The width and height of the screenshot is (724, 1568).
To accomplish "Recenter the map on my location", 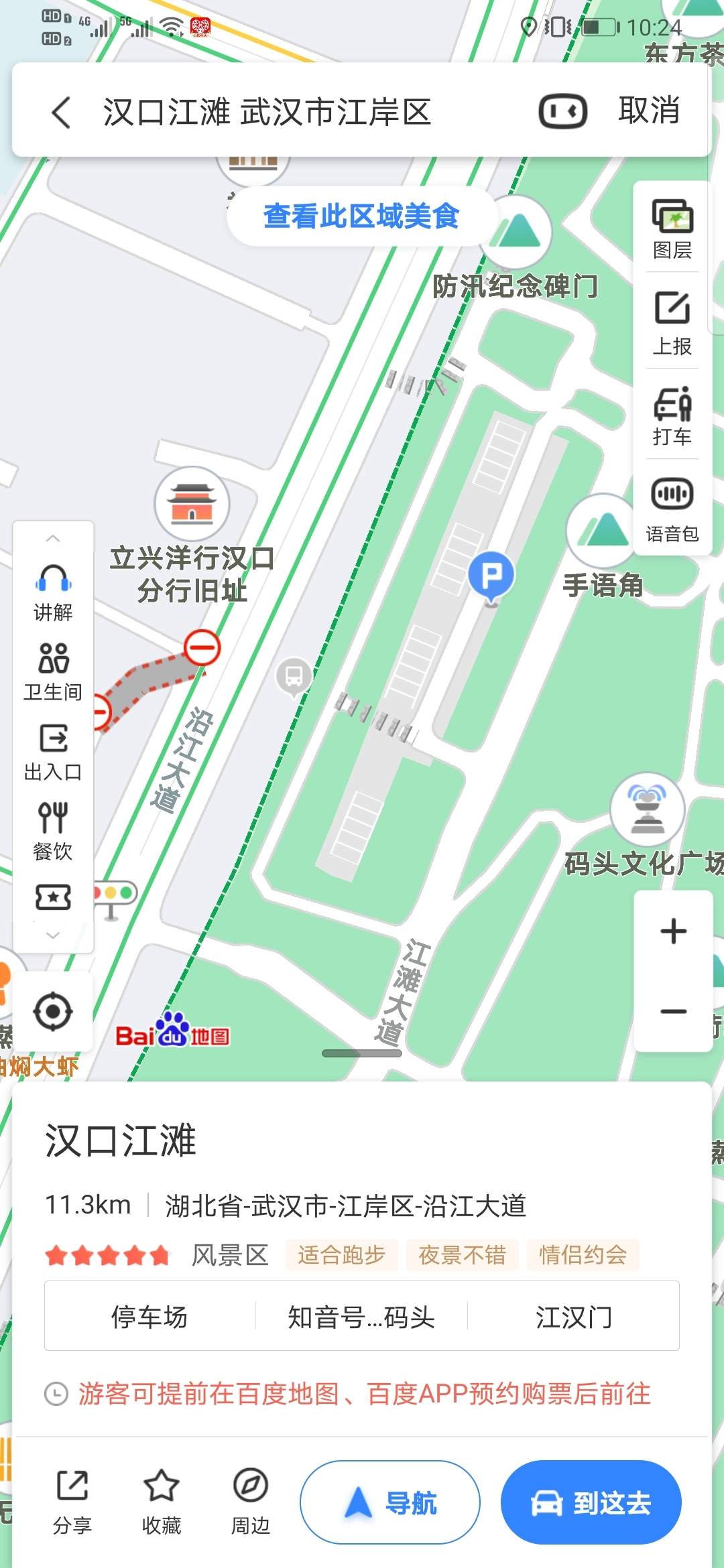I will pyautogui.click(x=53, y=1011).
